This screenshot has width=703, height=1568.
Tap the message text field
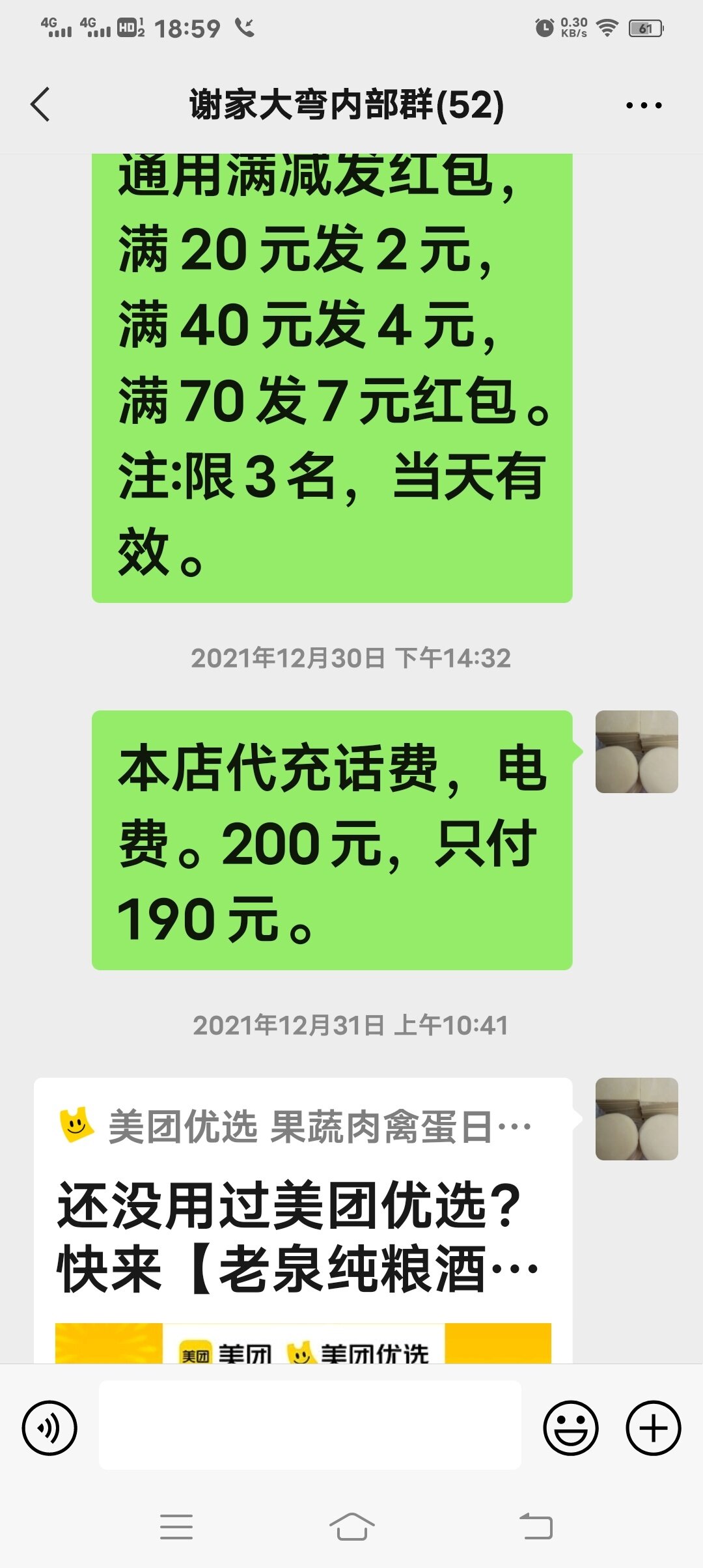point(310,1425)
